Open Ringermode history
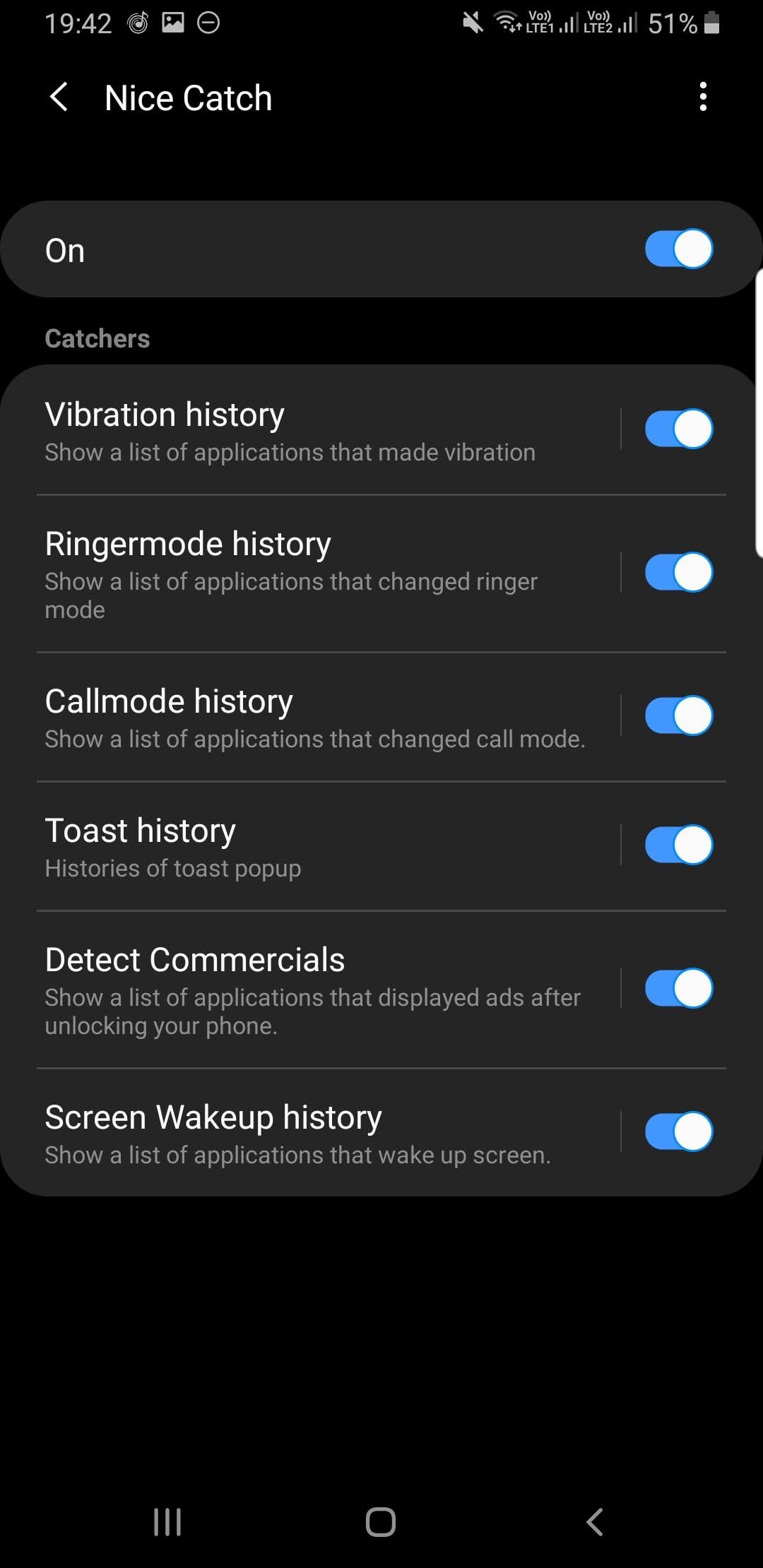Image resolution: width=763 pixels, height=1568 pixels. (311, 574)
